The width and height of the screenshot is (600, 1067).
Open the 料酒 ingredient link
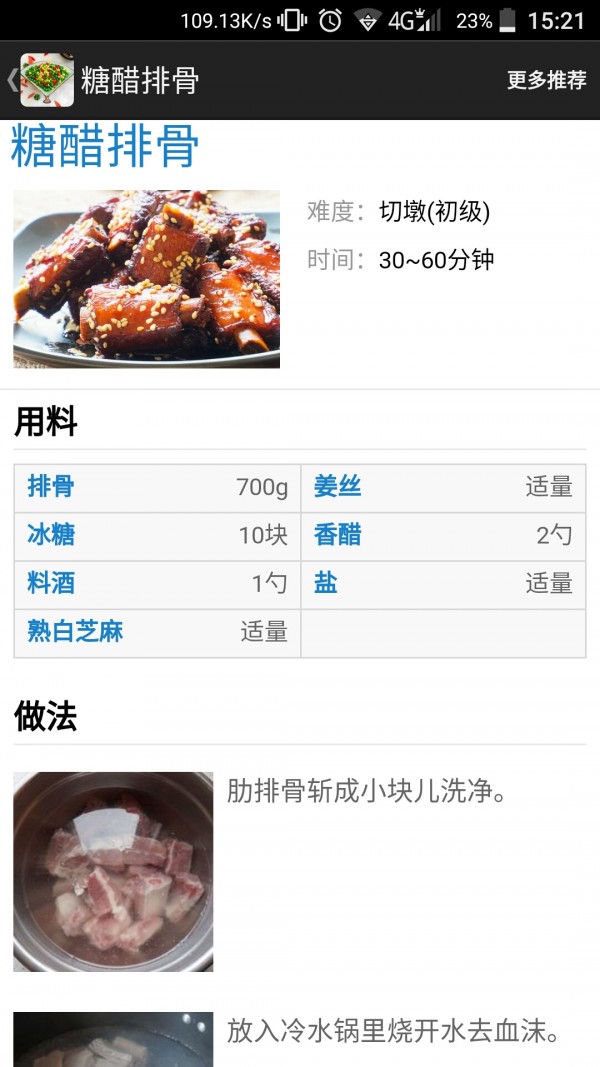[51, 583]
